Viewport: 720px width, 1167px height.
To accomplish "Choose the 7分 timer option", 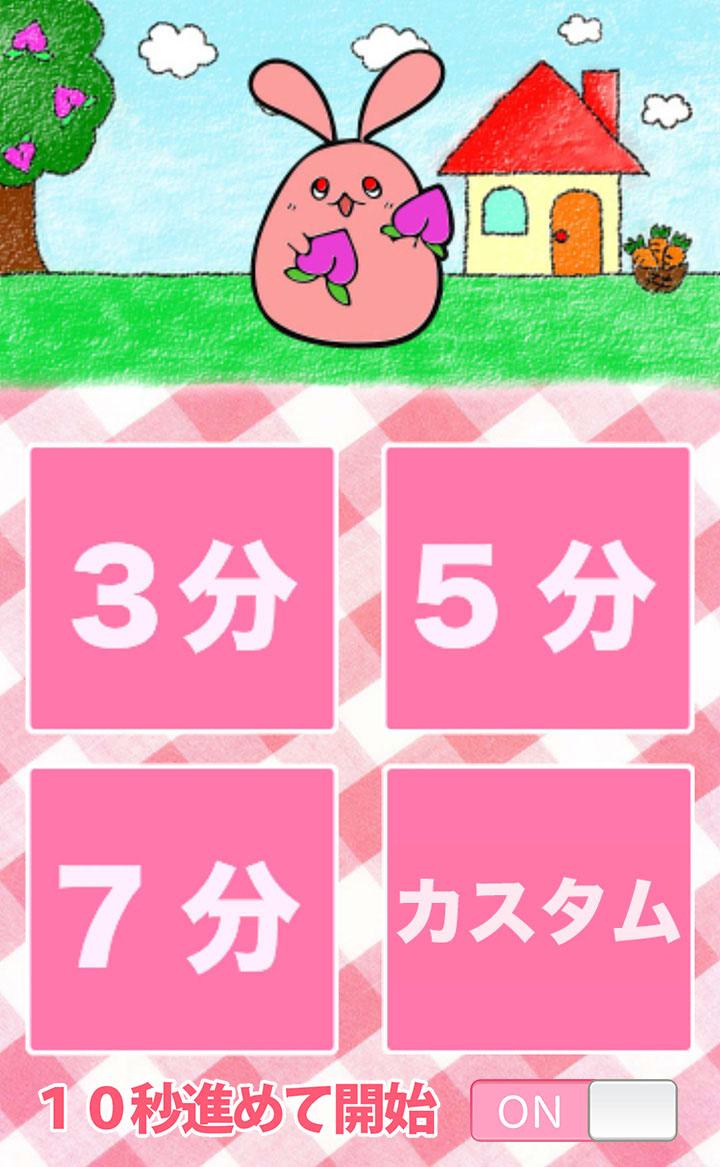I will pyautogui.click(x=182, y=909).
